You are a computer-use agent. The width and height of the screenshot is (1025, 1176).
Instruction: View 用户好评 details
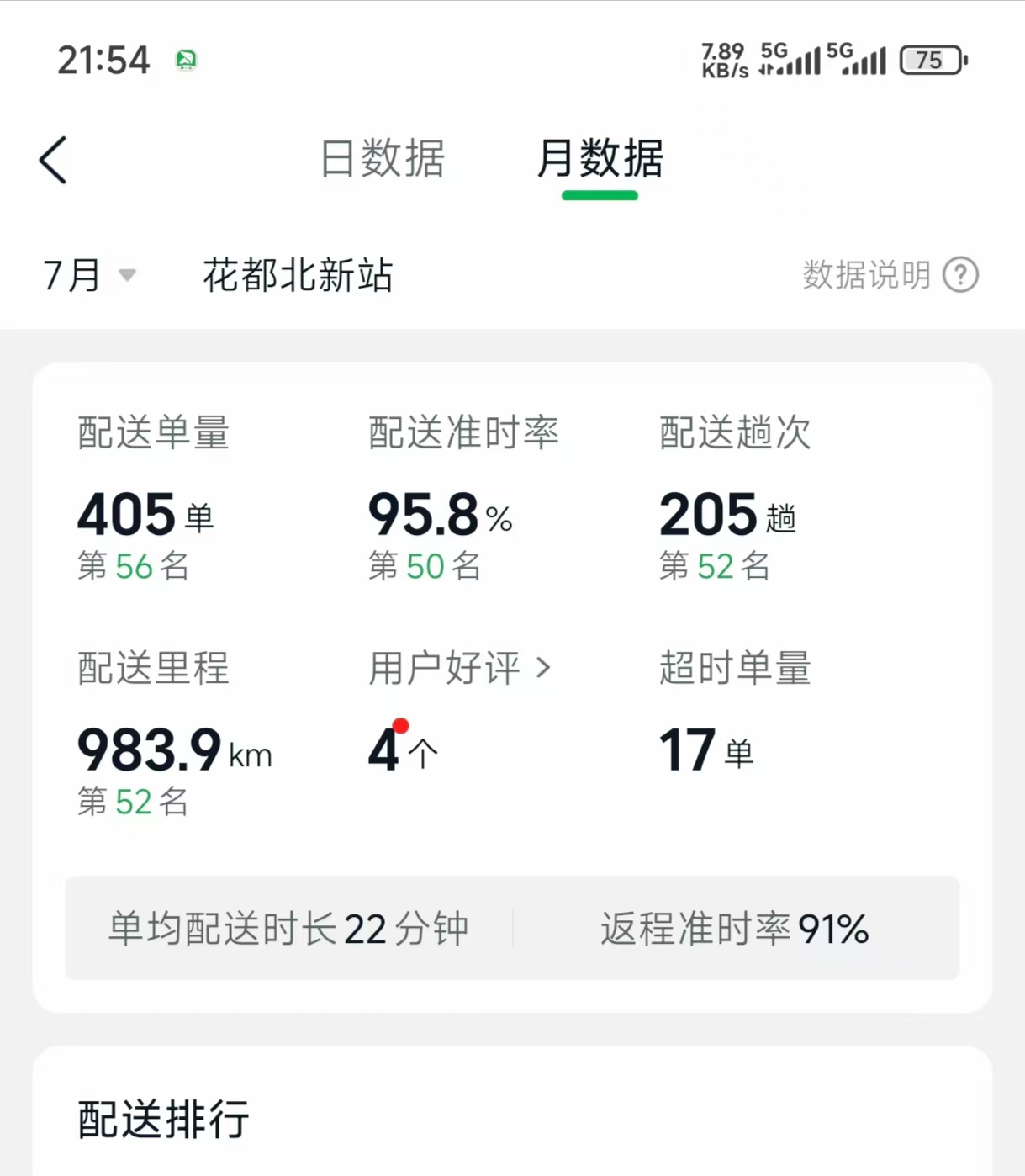pos(459,669)
